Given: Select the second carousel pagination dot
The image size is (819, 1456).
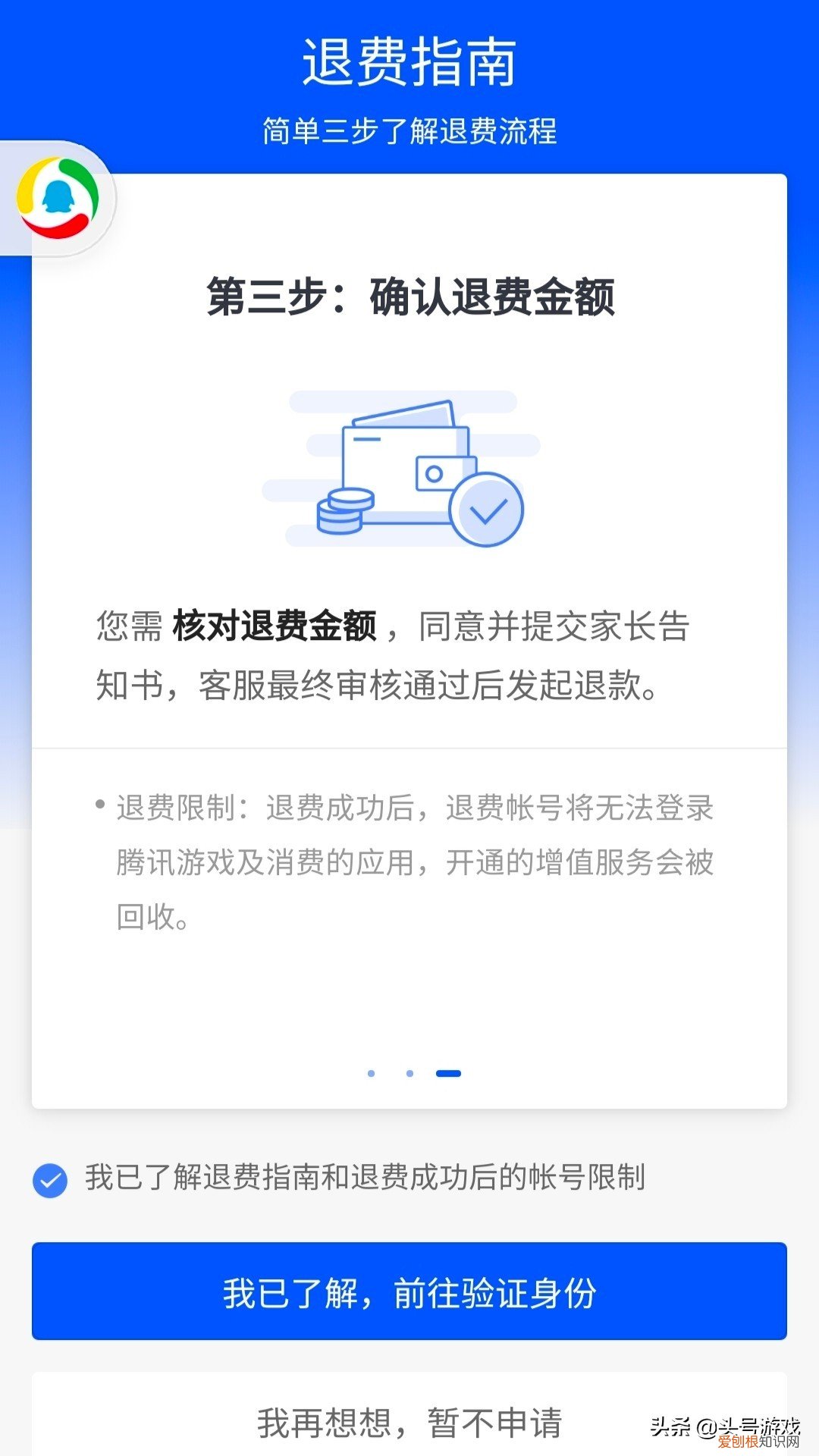Looking at the screenshot, I should (x=410, y=1073).
